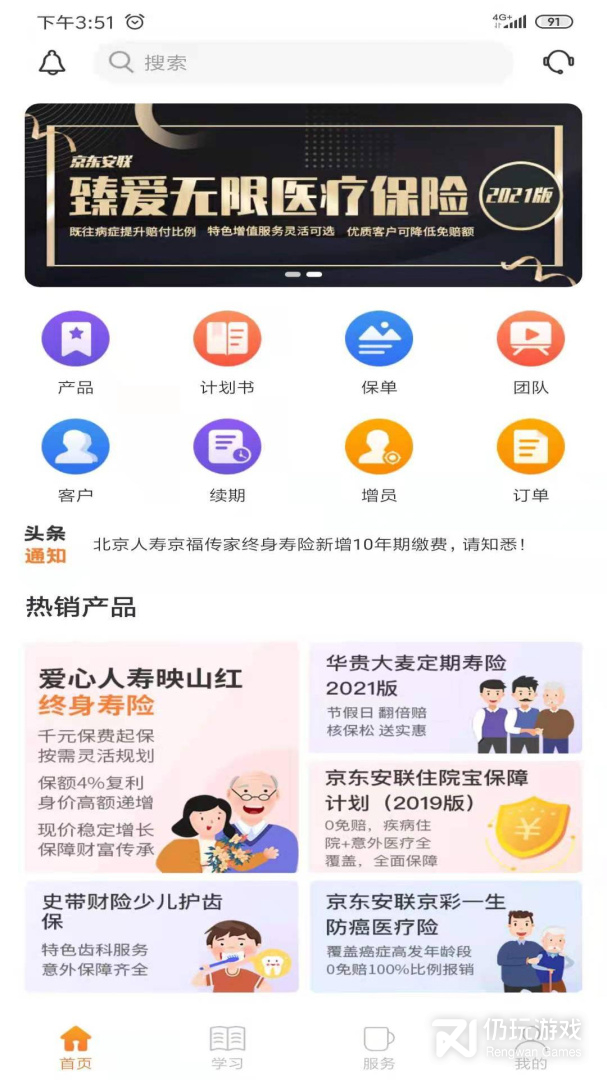Open 华贵大麦定期寿险2021版 card
Viewport: 607px width, 1080px height.
coord(445,698)
